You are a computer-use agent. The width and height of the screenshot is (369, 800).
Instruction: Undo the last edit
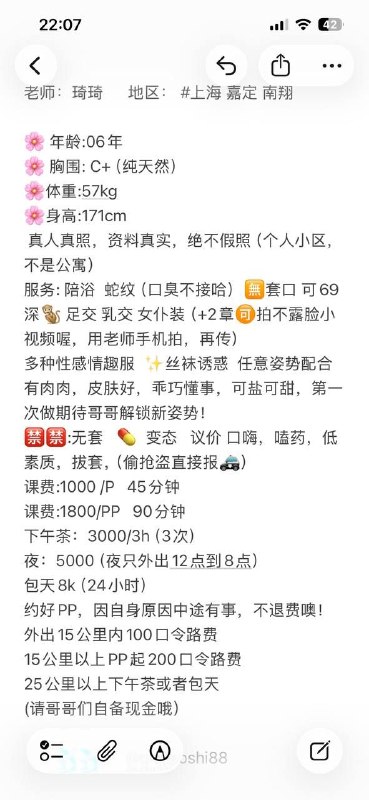click(226, 66)
